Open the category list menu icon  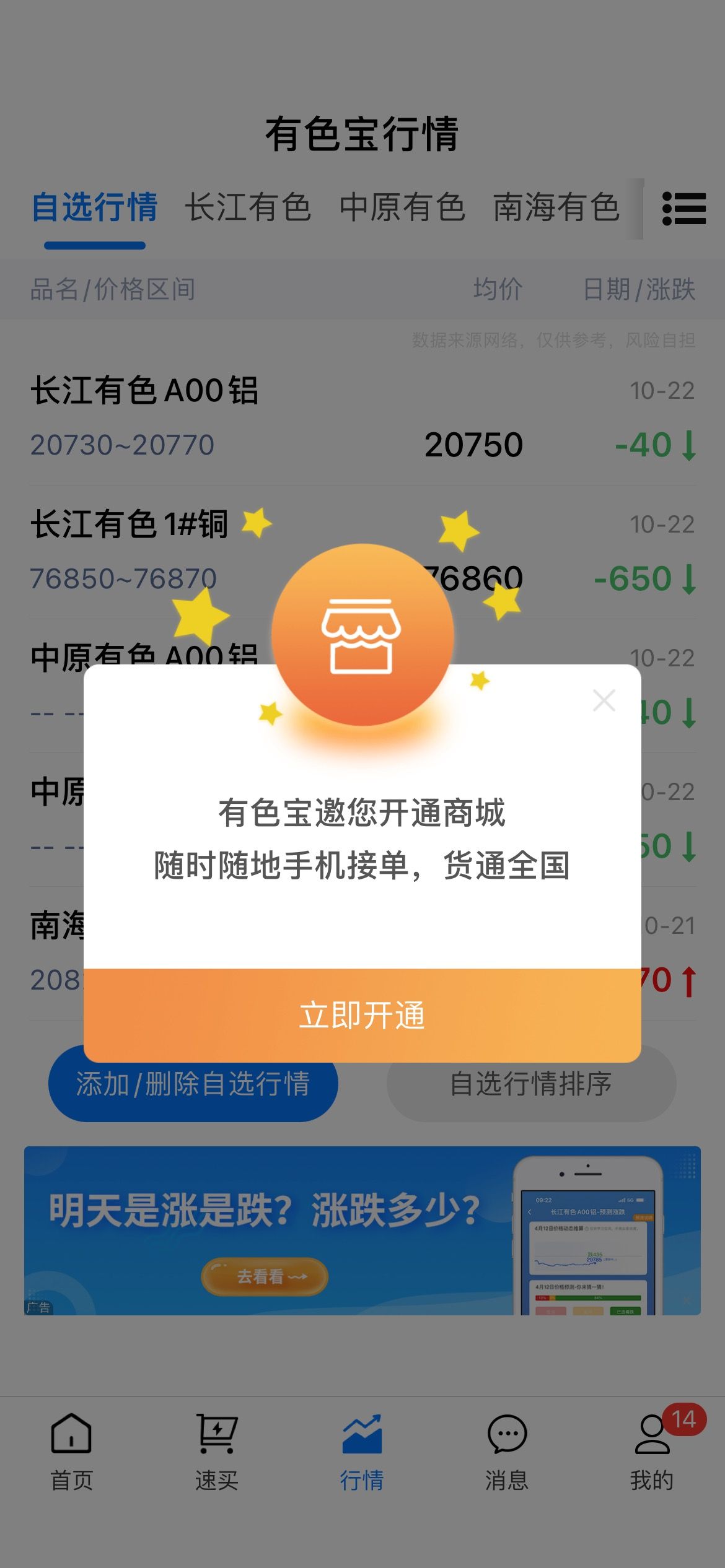684,208
